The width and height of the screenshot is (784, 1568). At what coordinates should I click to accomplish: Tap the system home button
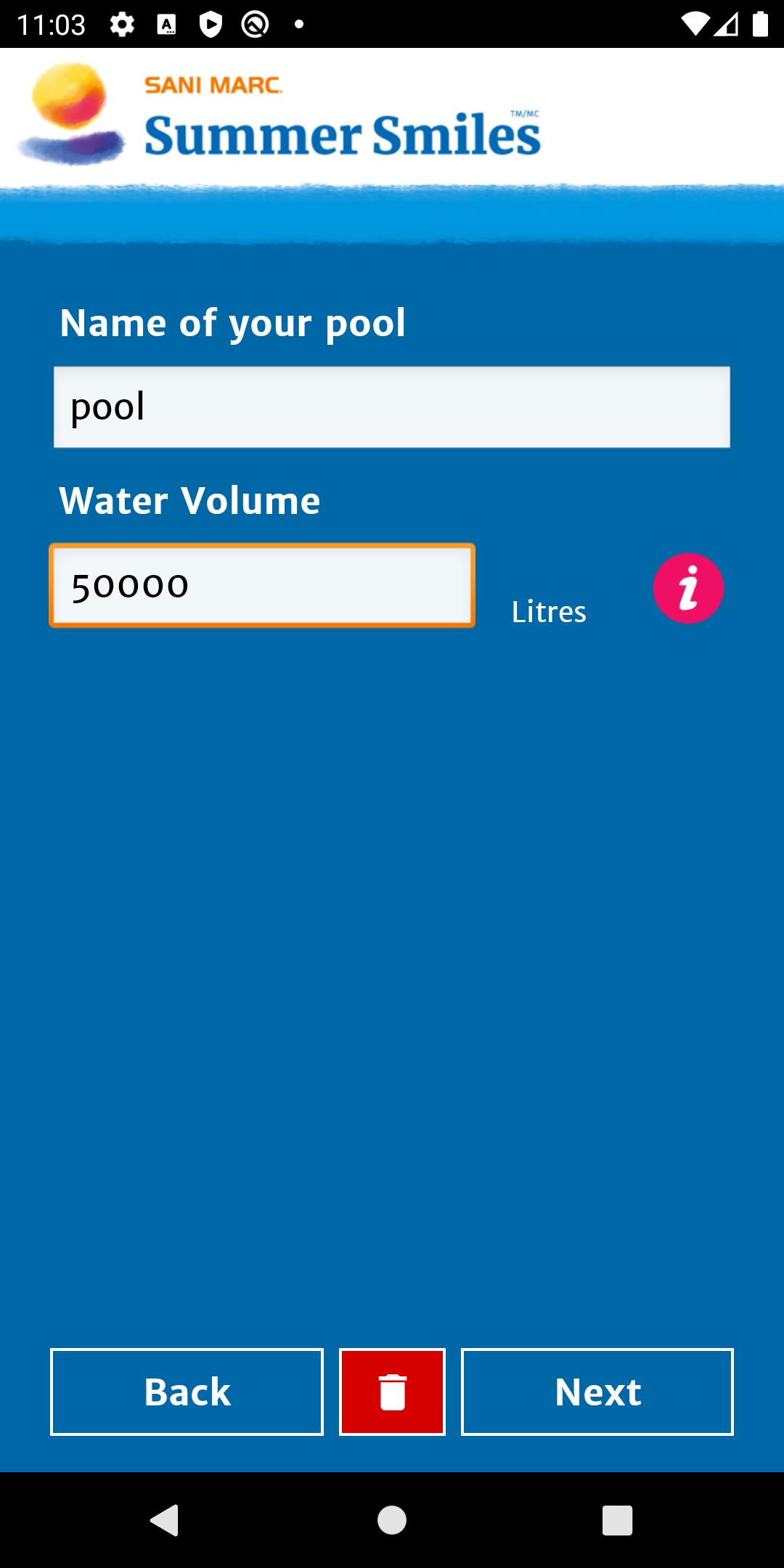pyautogui.click(x=392, y=1519)
